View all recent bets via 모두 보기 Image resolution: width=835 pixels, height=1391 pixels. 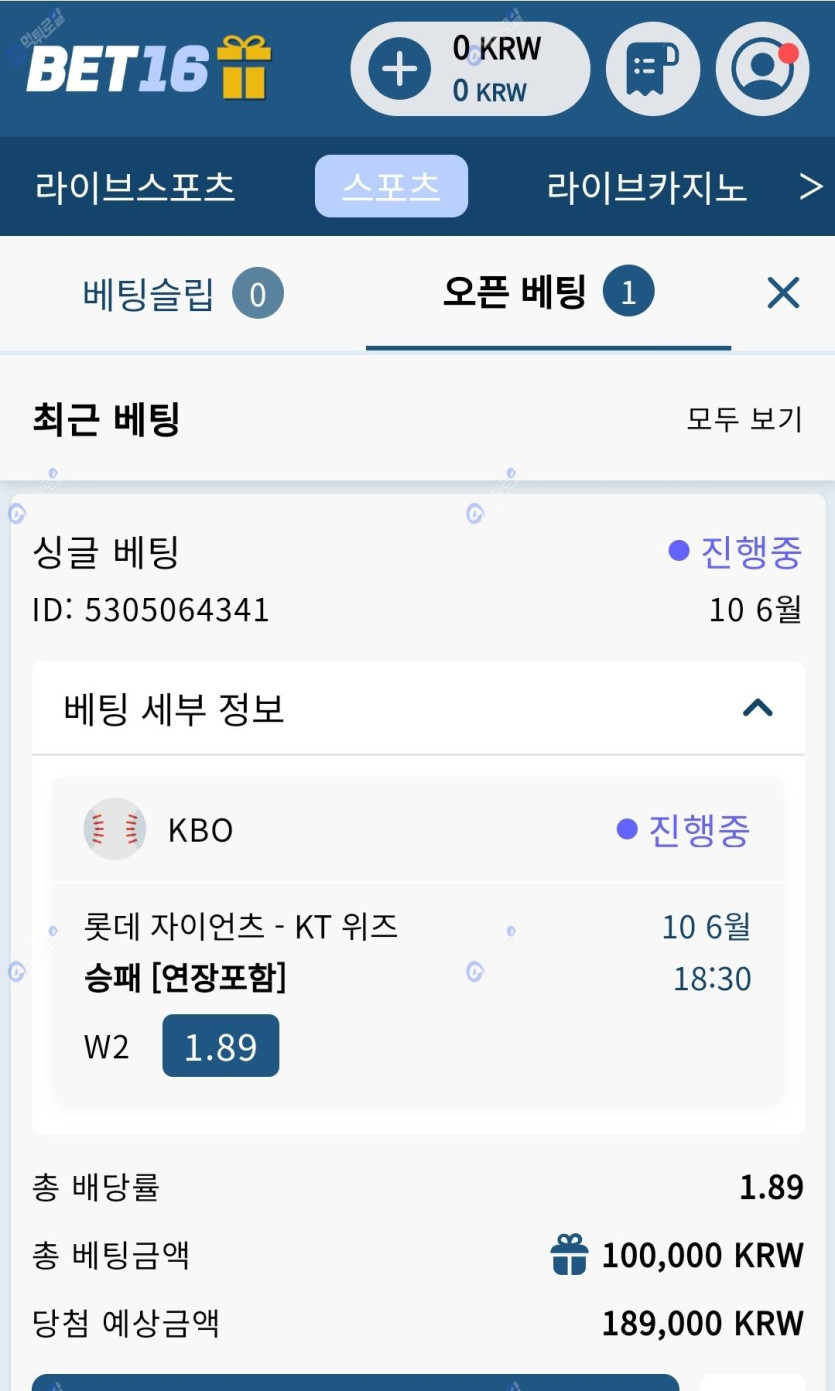pos(744,419)
